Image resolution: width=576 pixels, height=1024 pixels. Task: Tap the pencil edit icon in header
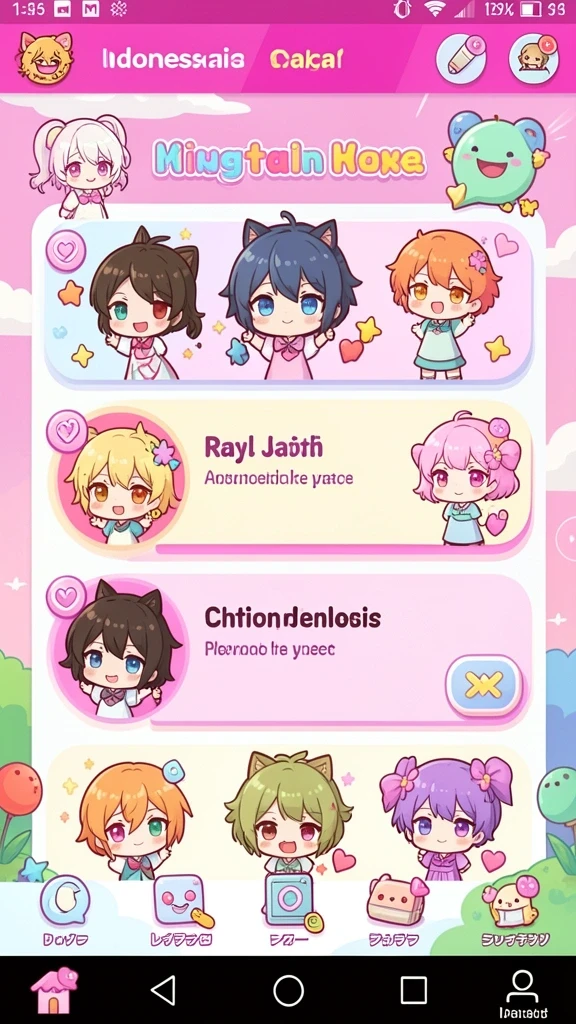(x=460, y=59)
